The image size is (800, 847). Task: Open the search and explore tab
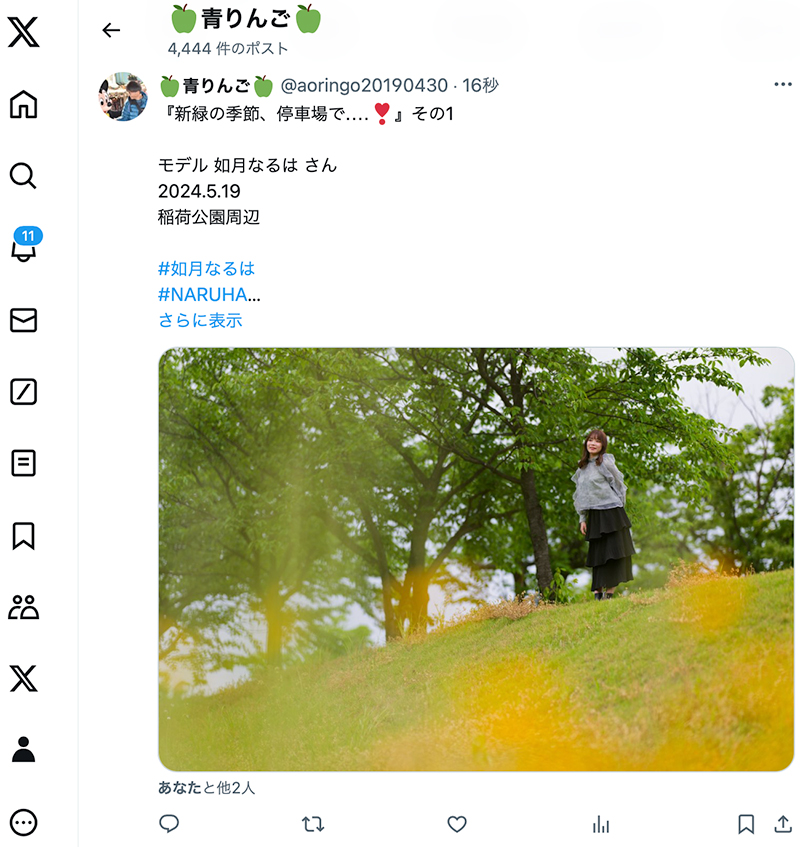[23, 176]
